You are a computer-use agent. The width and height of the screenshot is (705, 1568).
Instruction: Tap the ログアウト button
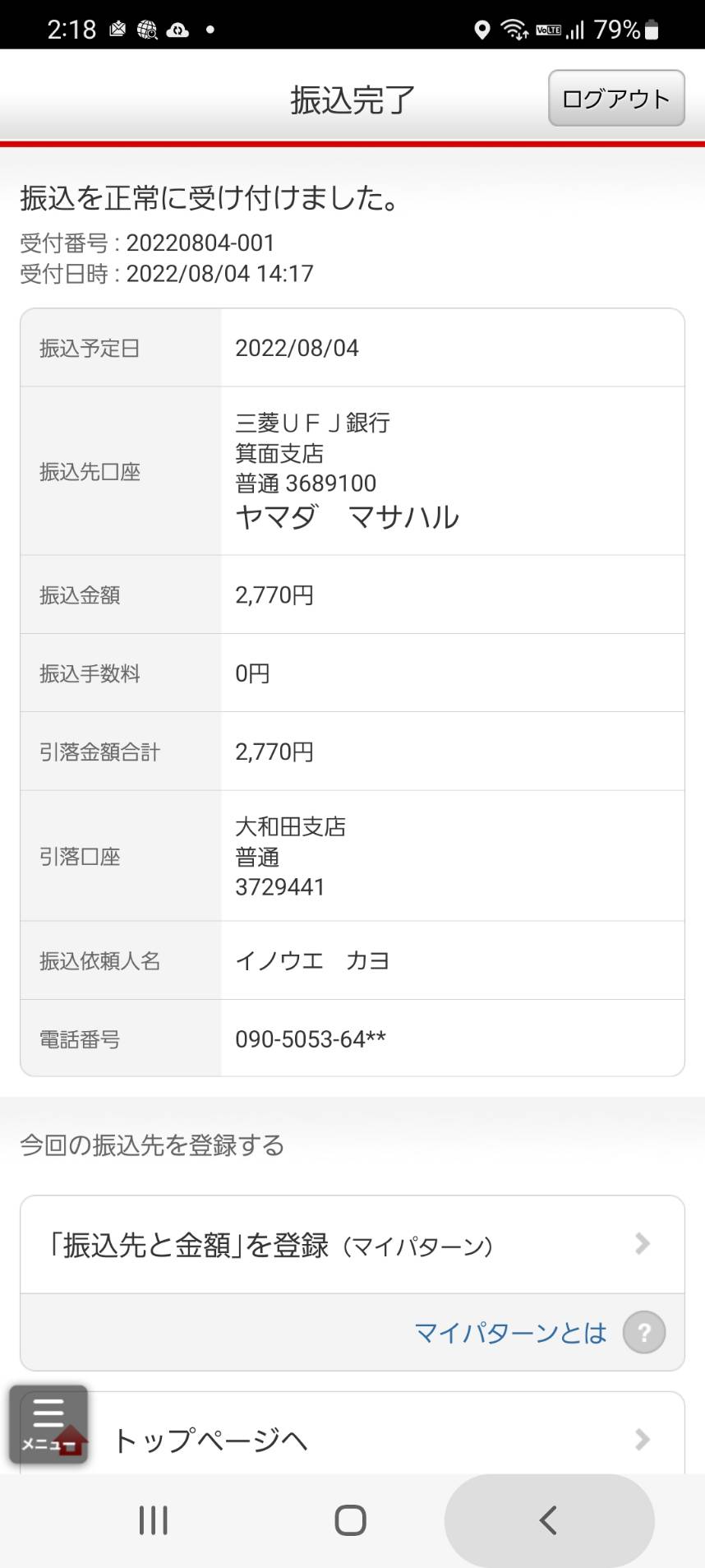coord(616,99)
